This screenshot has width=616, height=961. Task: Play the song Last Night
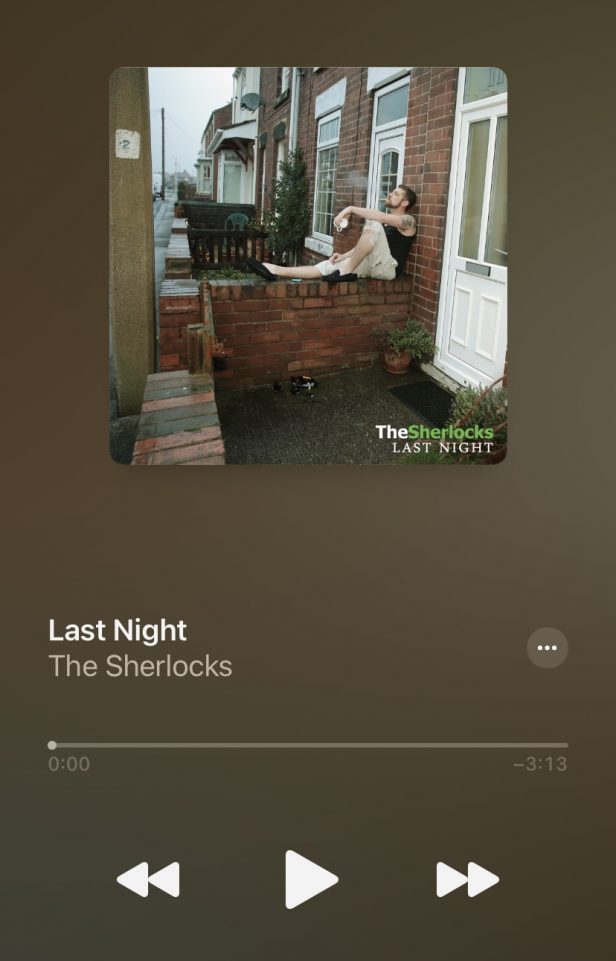(x=310, y=879)
